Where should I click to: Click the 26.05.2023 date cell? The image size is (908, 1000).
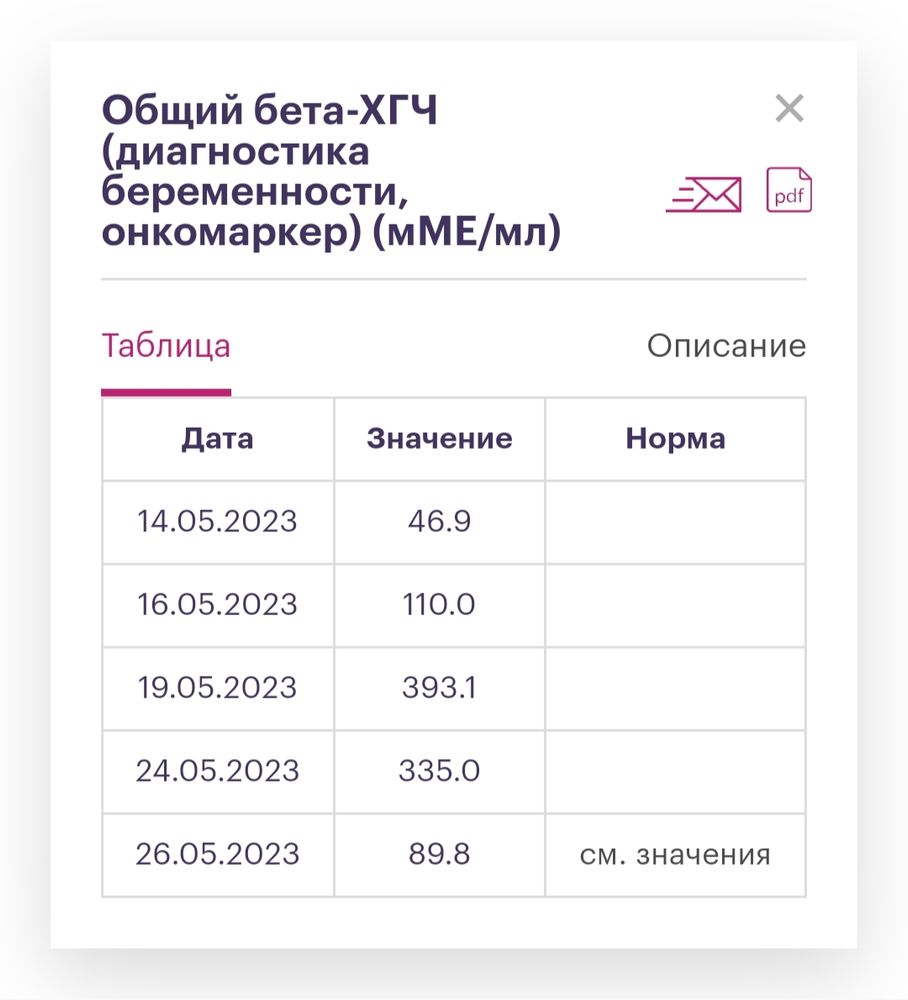click(x=217, y=854)
